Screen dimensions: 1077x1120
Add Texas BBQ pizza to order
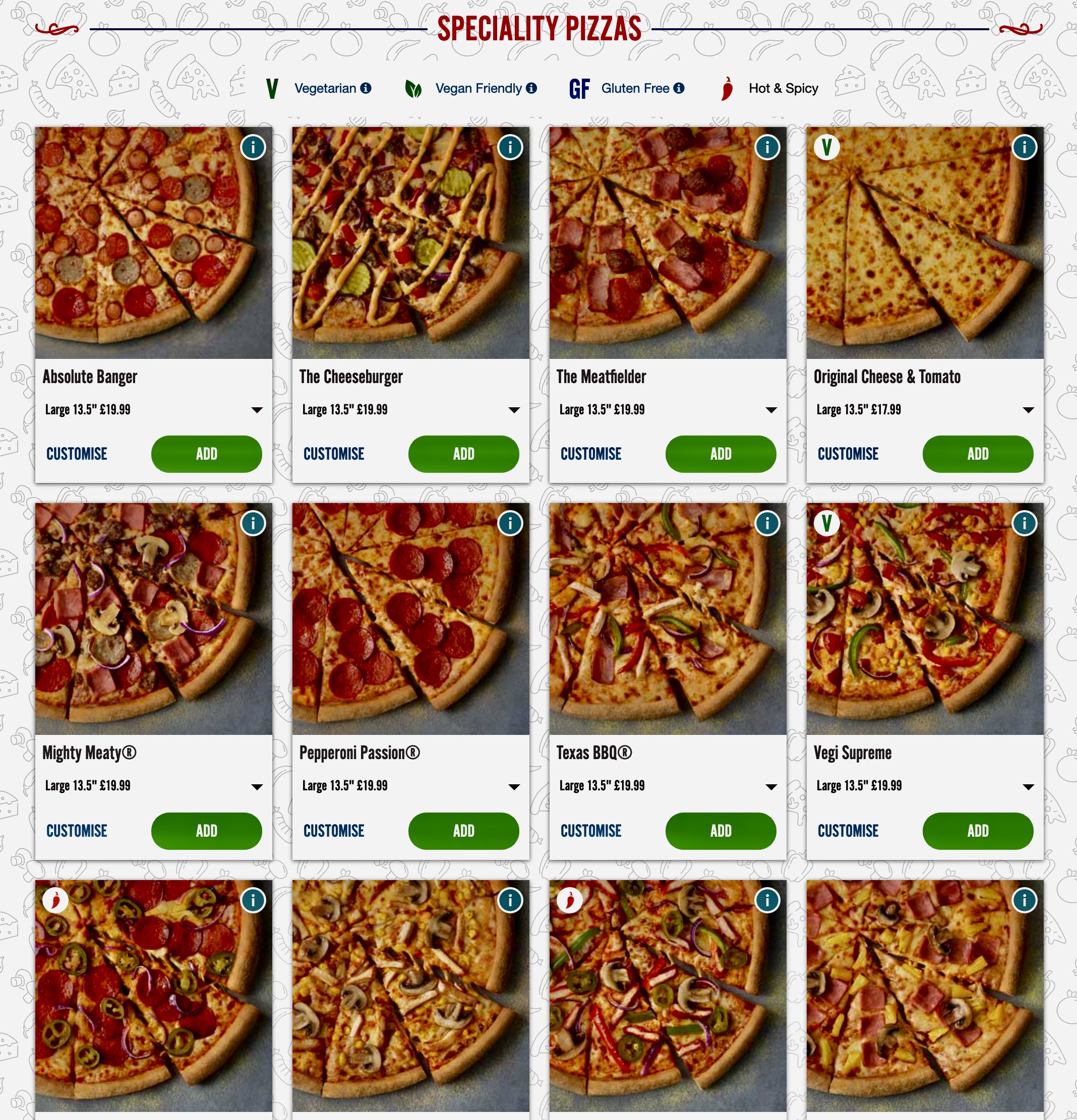721,831
